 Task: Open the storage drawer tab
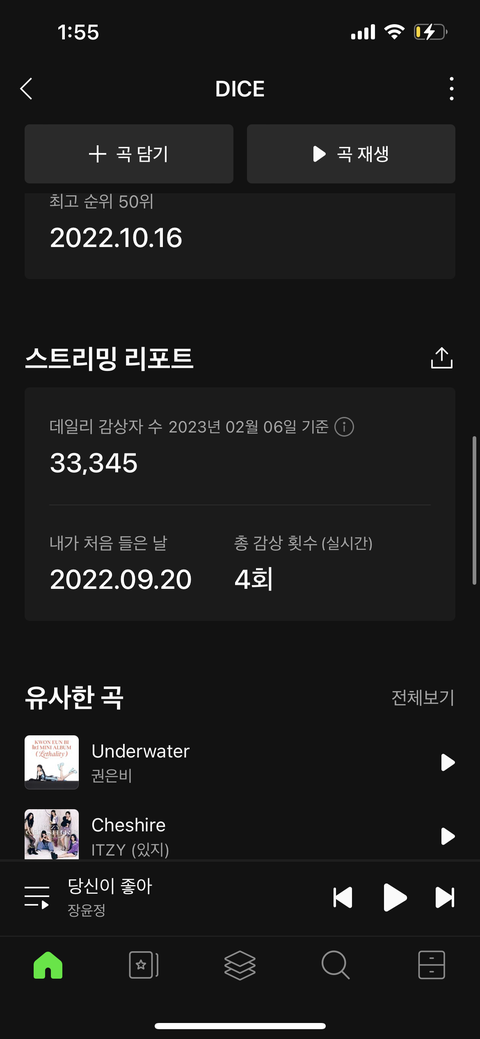(x=432, y=965)
